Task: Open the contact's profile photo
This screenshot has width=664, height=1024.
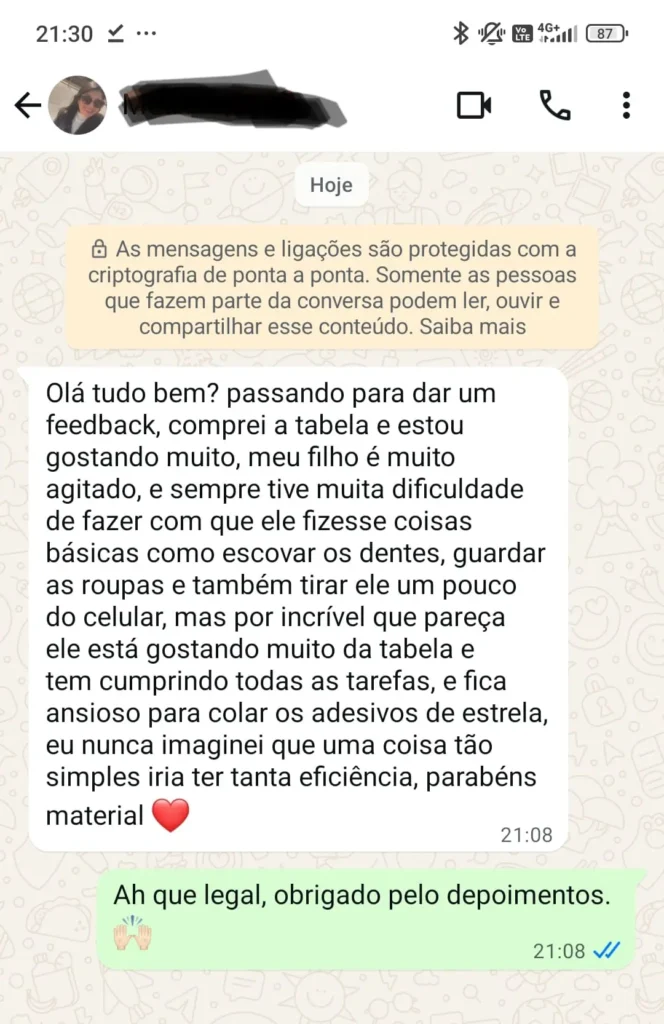Action: pyautogui.click(x=77, y=105)
